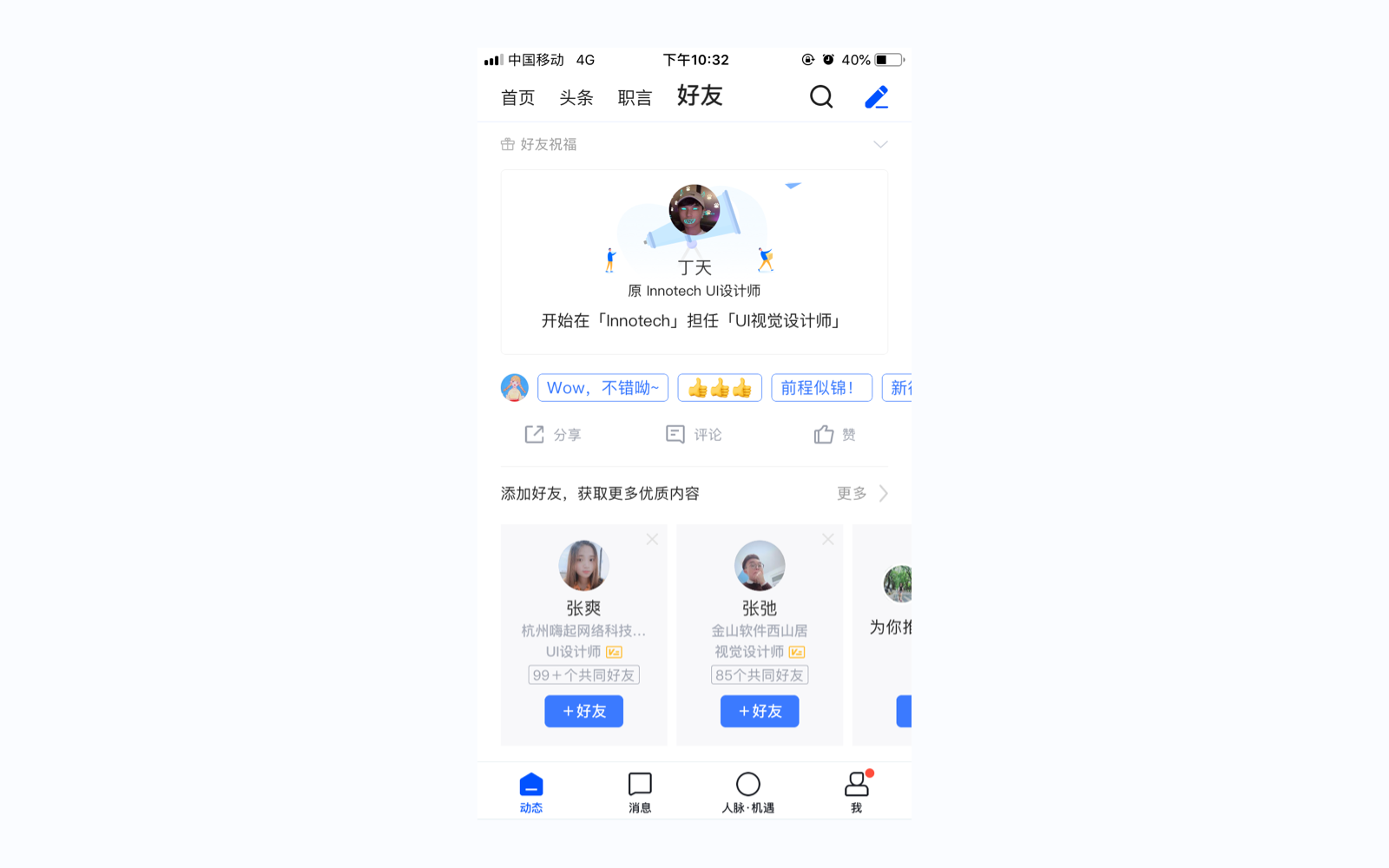This screenshot has height=868, width=1389.
Task: Dismiss the 张爽 suggestion card
Action: pyautogui.click(x=652, y=539)
